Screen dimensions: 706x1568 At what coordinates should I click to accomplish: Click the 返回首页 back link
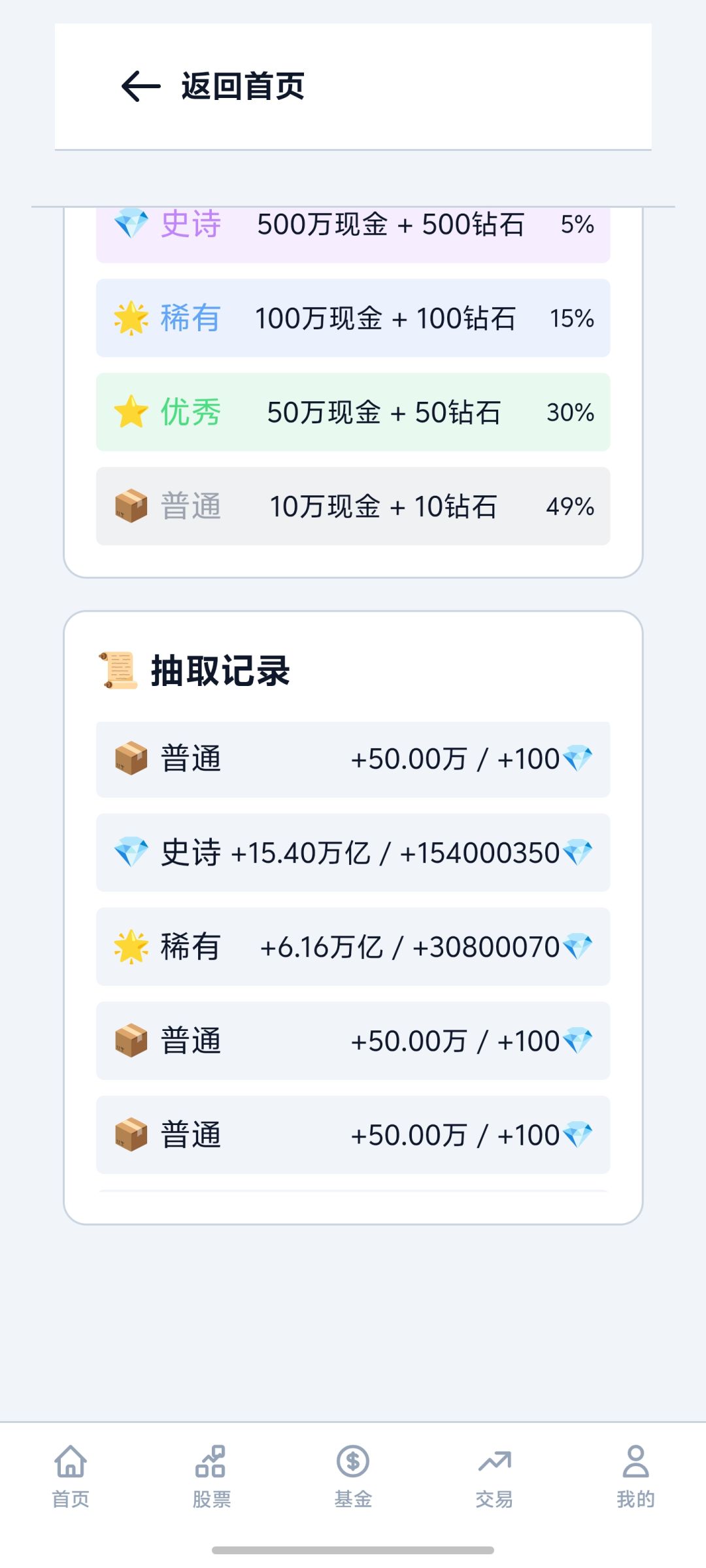241,85
